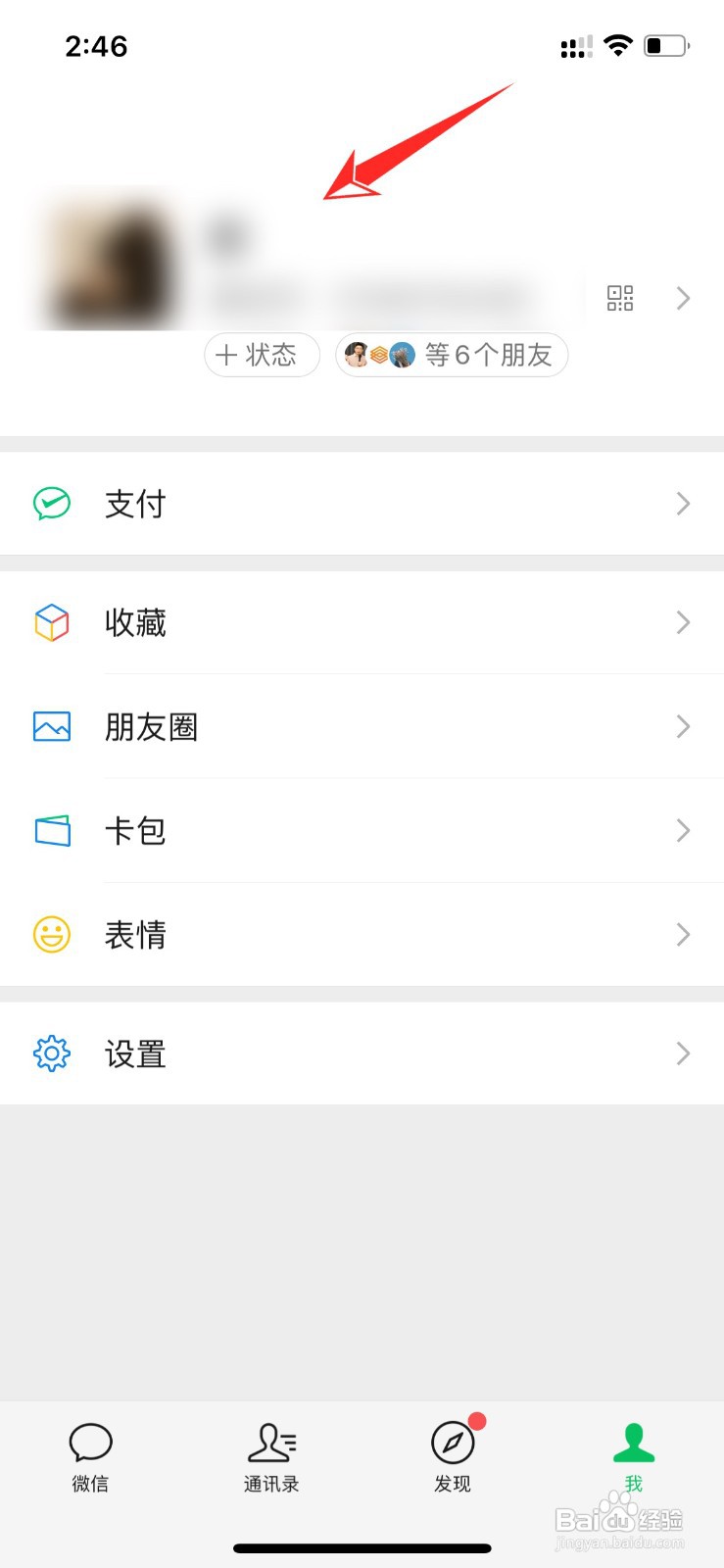The height and width of the screenshot is (1568, 724).
Task: Switch to the 通讯录 contacts tab
Action: point(271,1457)
